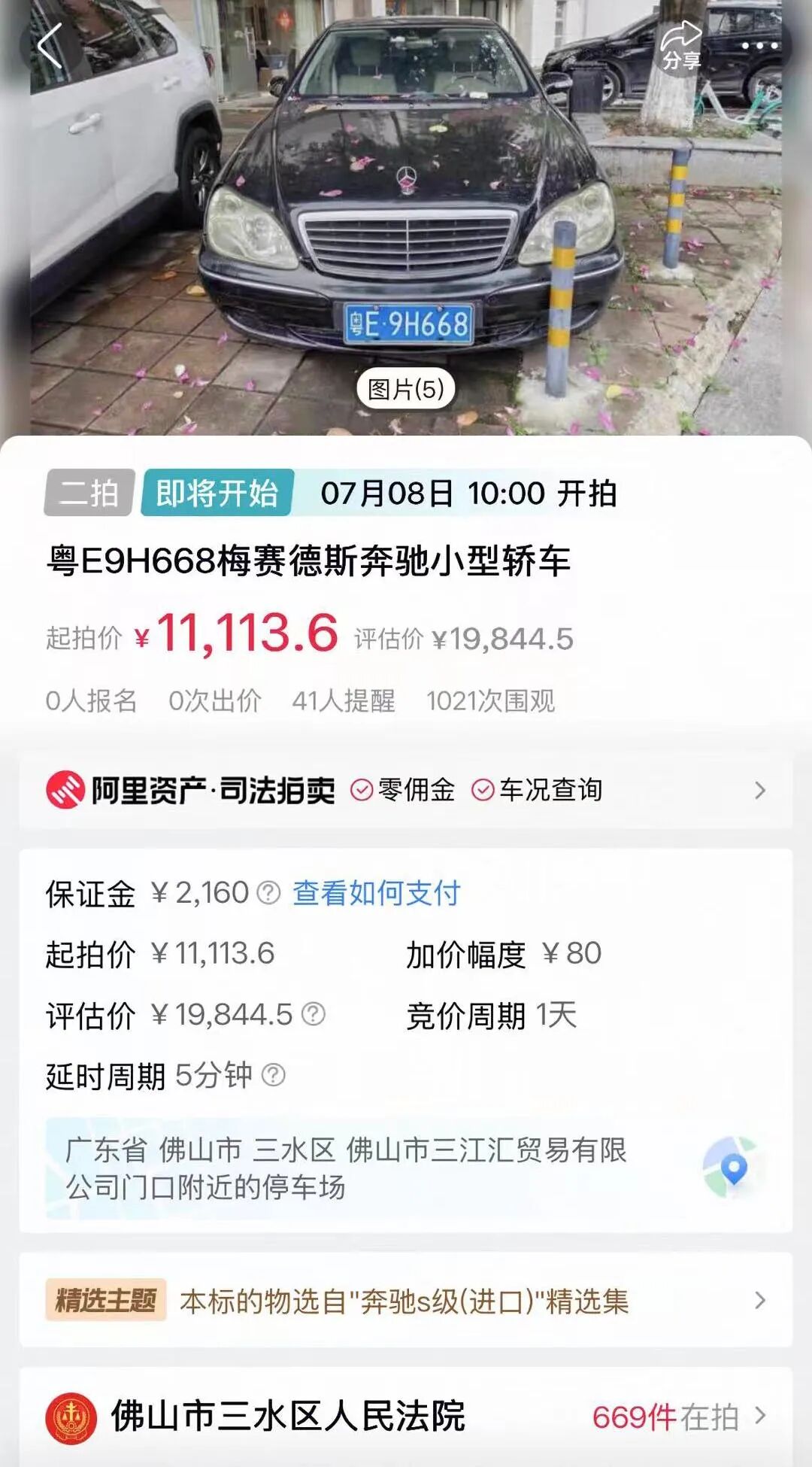Open the 阿里资产·司法拍卖 service row
Image resolution: width=812 pixels, height=1467 pixels.
click(x=406, y=791)
